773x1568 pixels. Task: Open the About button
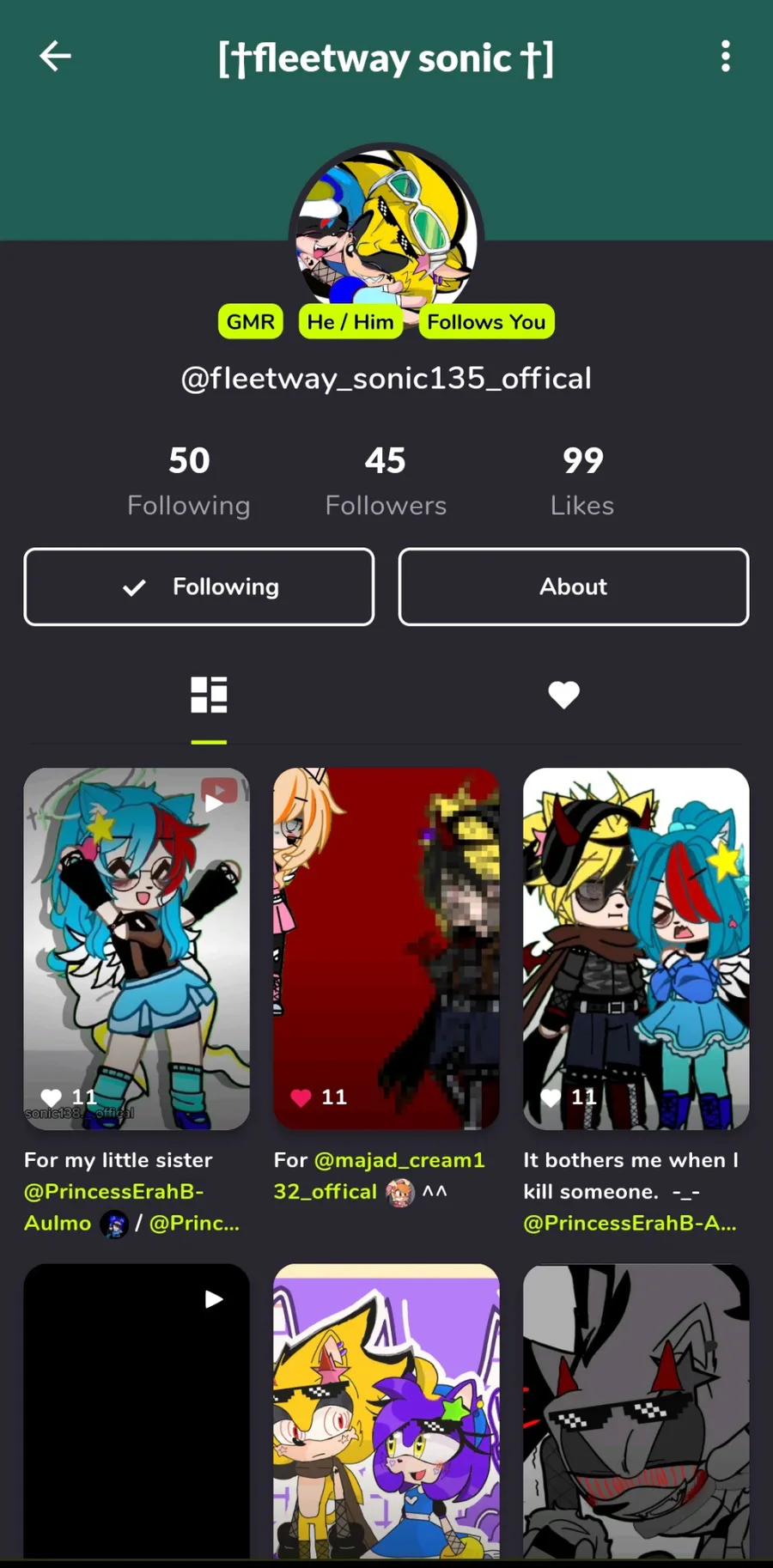coord(574,586)
